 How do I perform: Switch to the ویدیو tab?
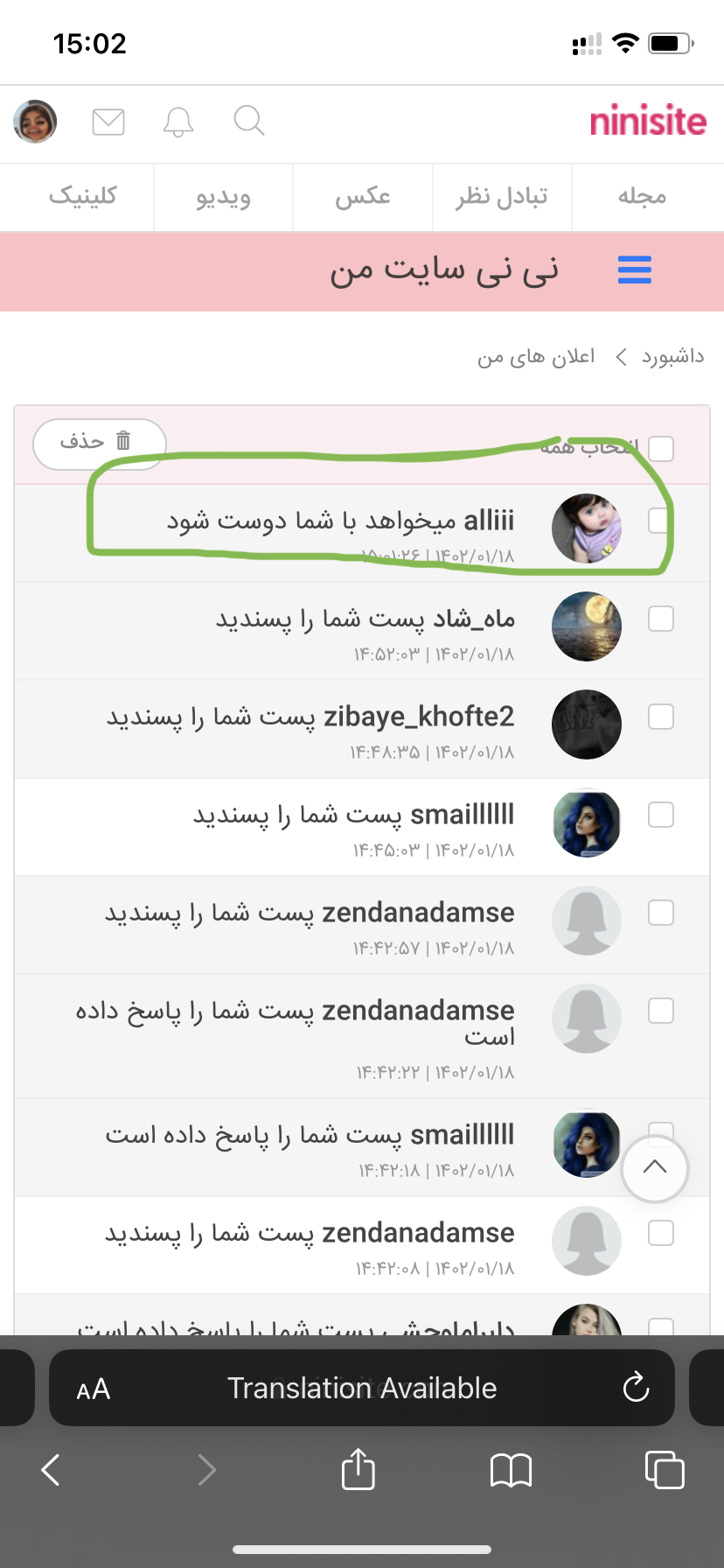click(x=223, y=197)
